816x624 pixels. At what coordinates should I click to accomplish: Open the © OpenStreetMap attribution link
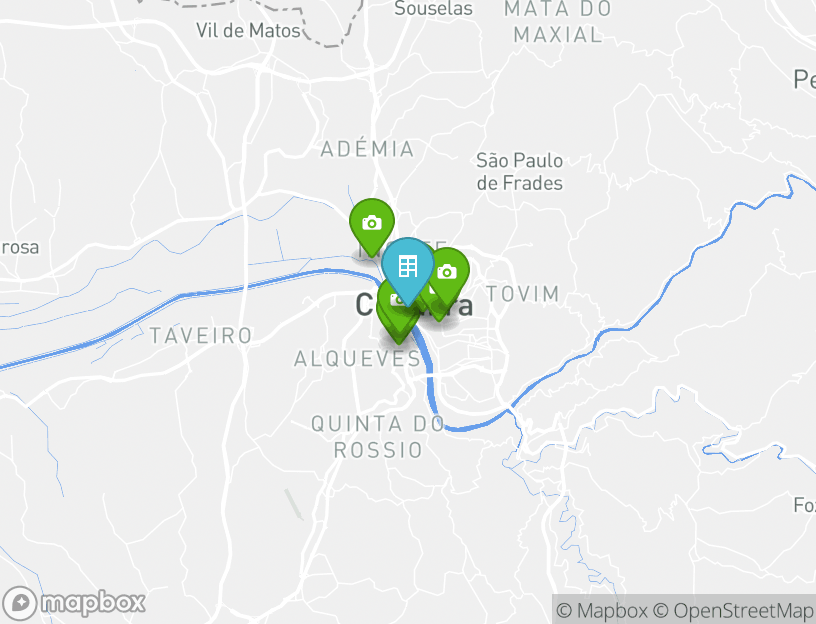733,610
